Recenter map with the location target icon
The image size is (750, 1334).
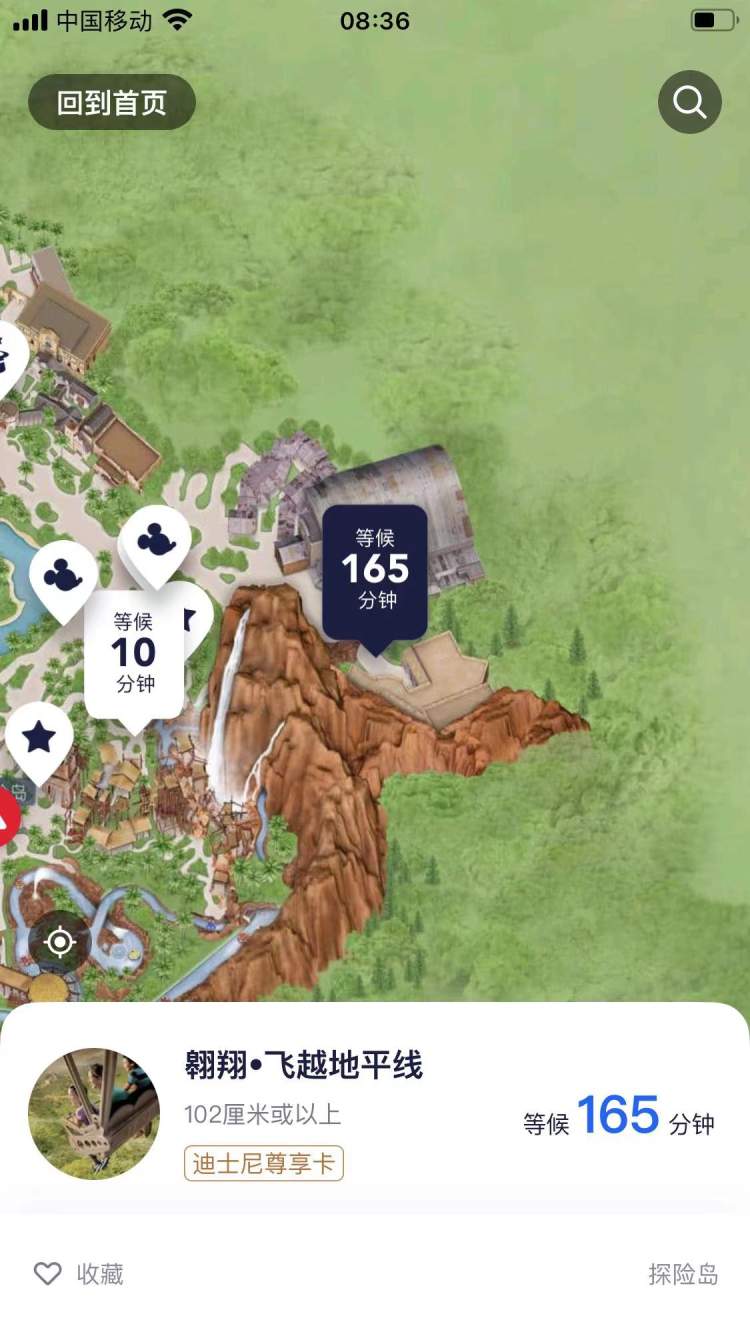tap(60, 942)
